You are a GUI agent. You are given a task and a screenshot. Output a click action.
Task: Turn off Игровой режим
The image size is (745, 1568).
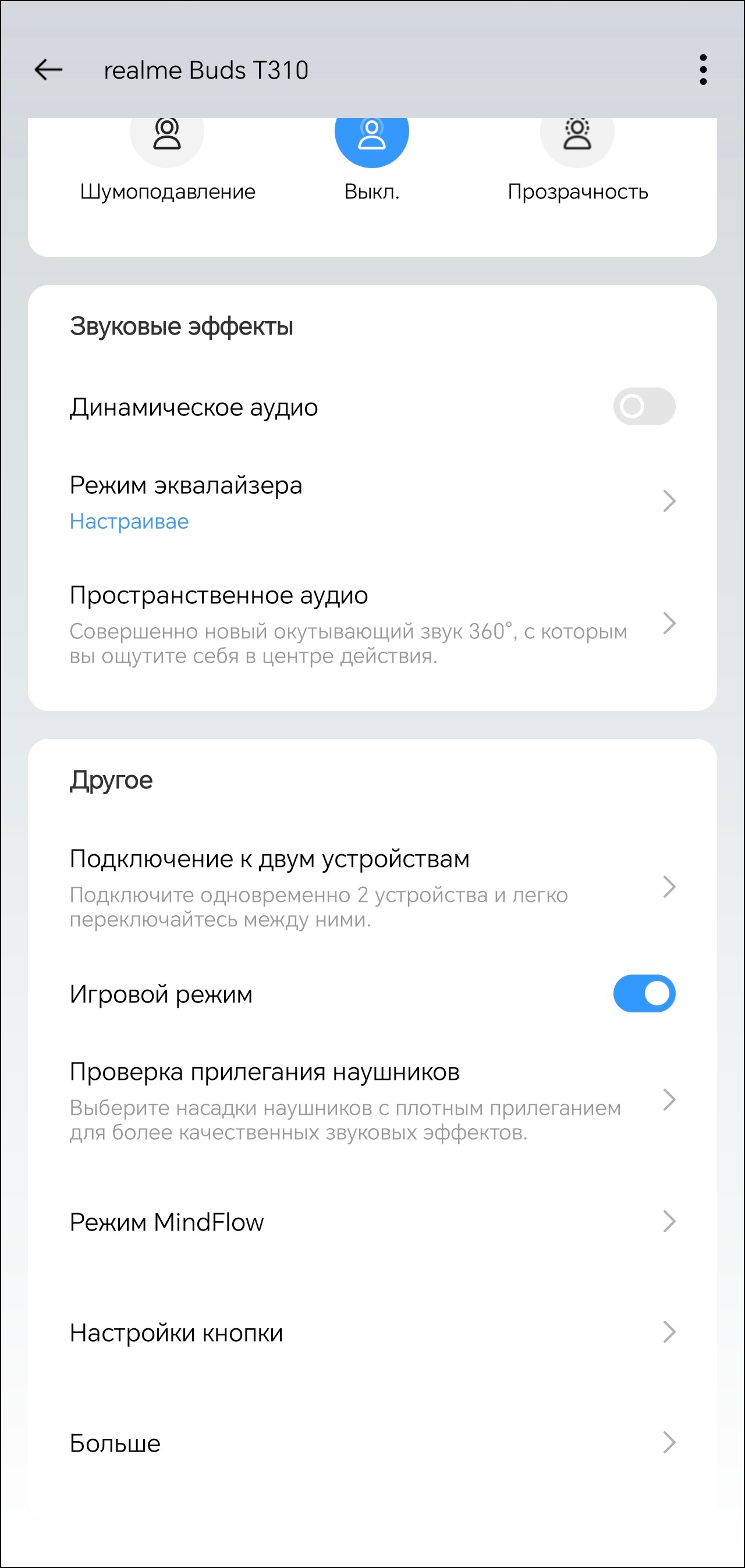click(x=644, y=994)
